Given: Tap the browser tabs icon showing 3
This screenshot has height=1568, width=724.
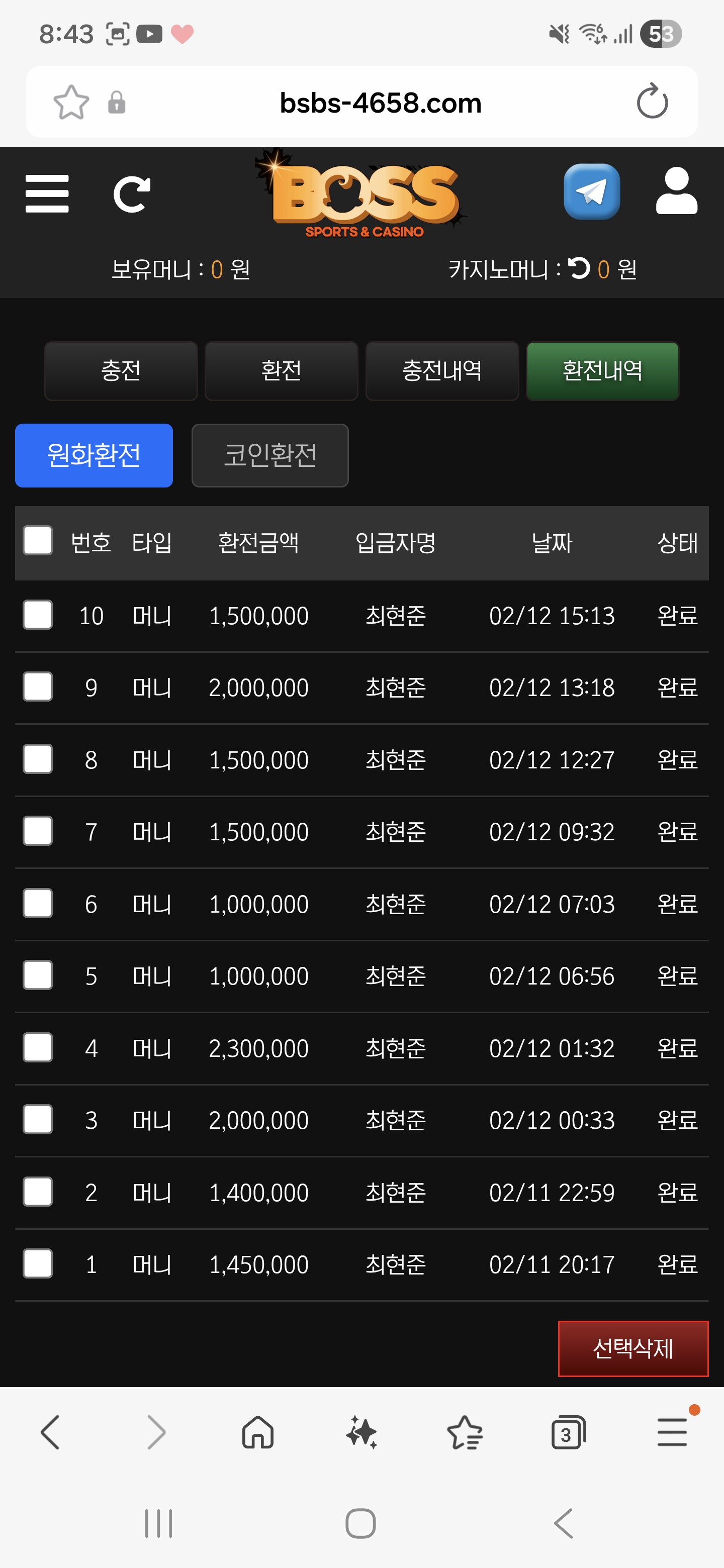Looking at the screenshot, I should [x=568, y=1432].
